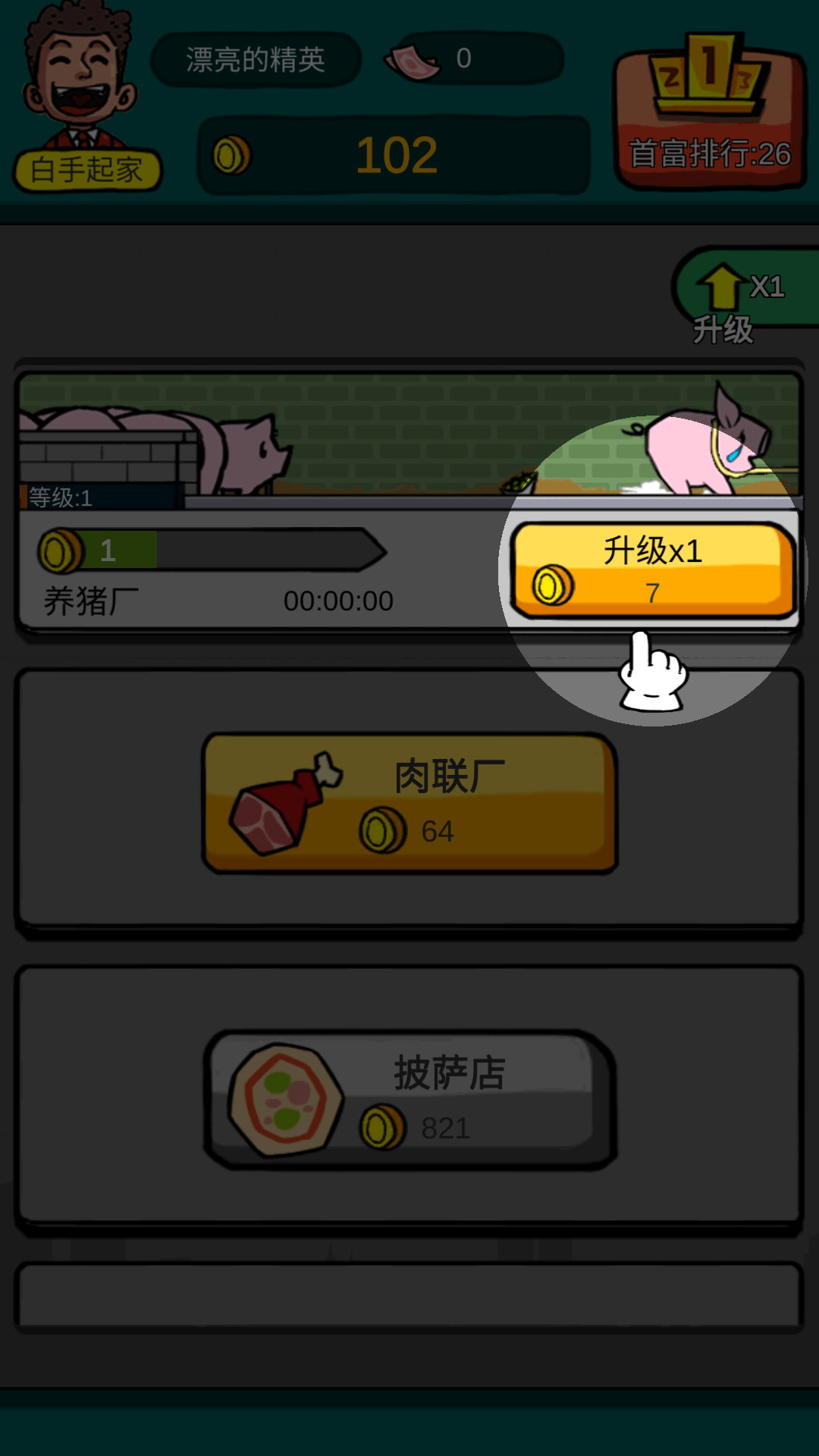Tap the highlighted 升级x1 upgrade button

pyautogui.click(x=653, y=570)
